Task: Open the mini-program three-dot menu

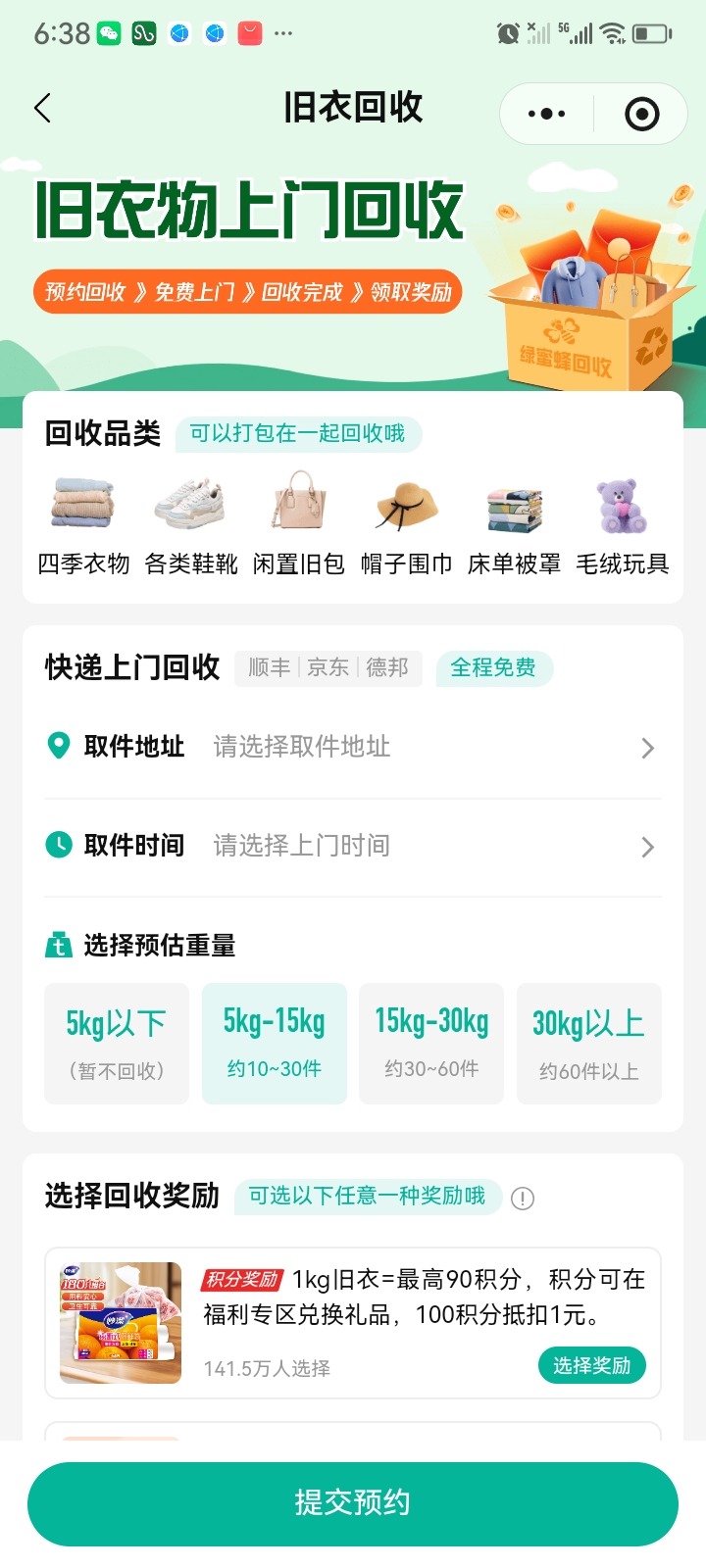Action: point(546,114)
